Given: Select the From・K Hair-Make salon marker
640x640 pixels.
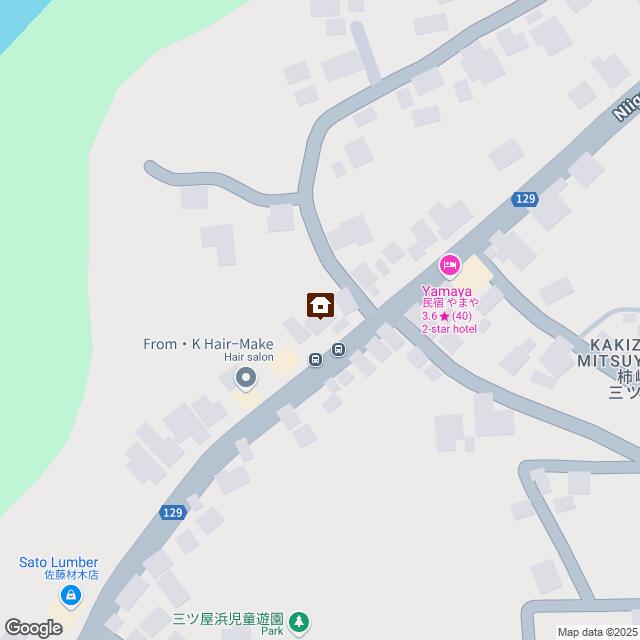Looking at the screenshot, I should point(245,378).
